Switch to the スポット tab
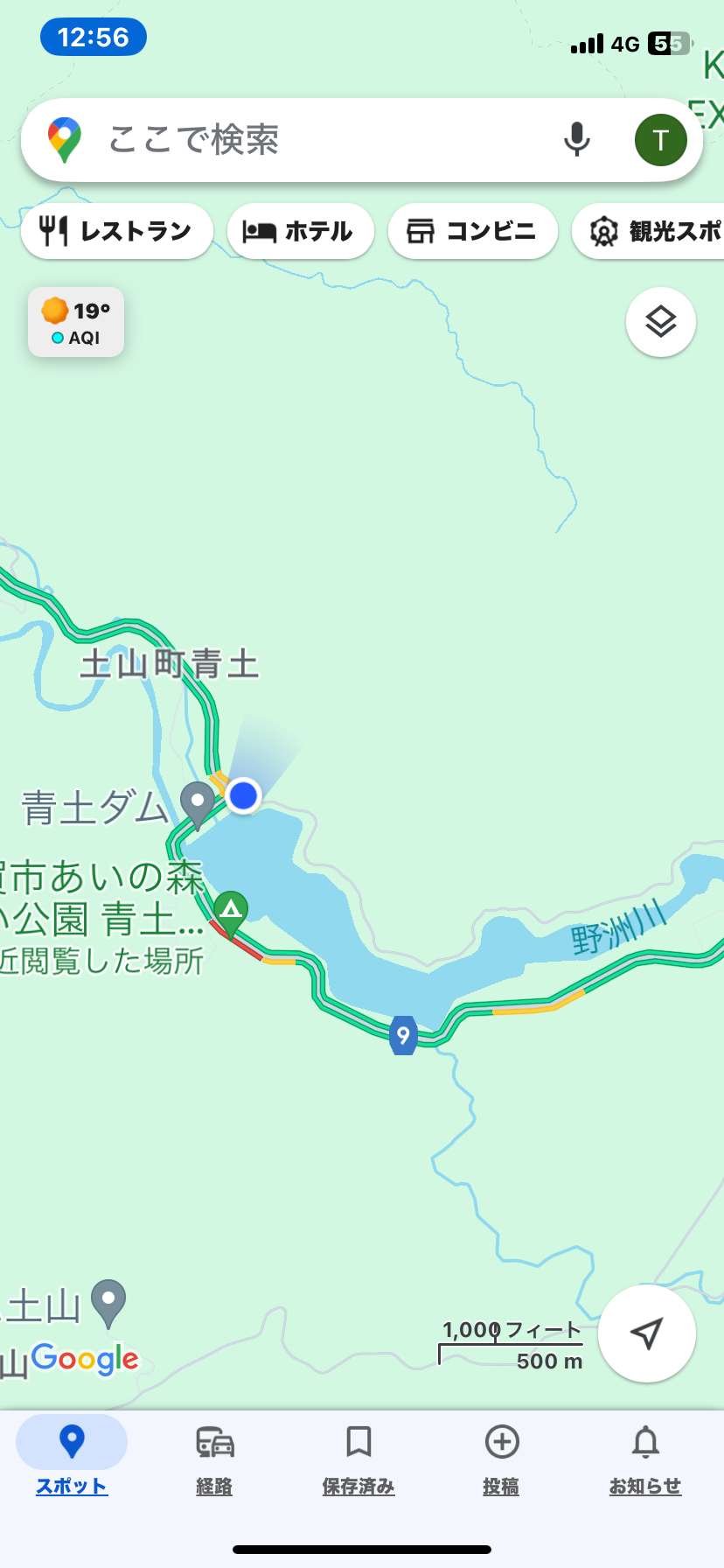Image resolution: width=724 pixels, height=1568 pixels. 72,1456
